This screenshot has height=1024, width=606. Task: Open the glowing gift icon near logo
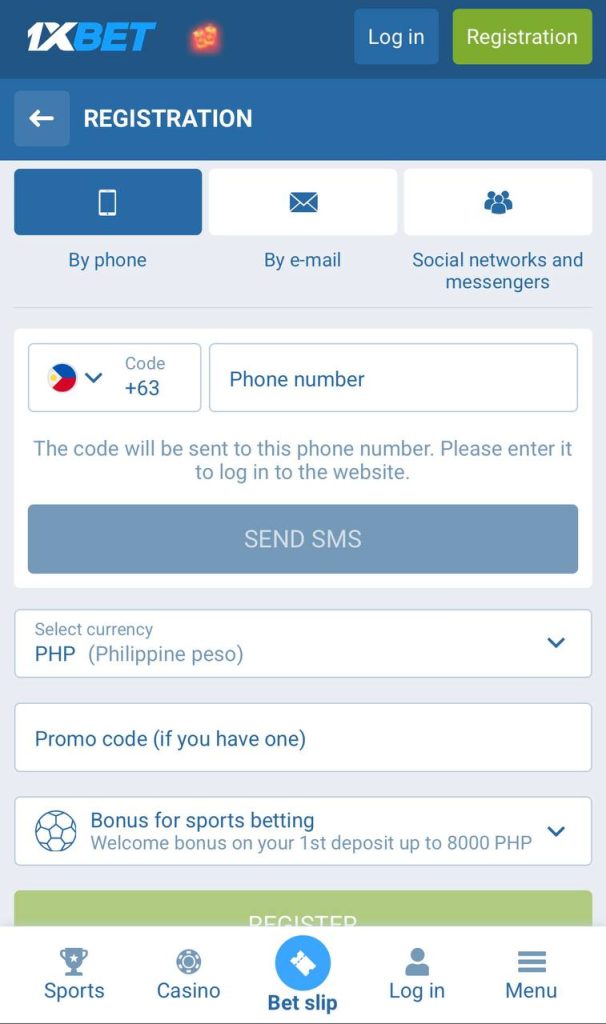(x=205, y=37)
